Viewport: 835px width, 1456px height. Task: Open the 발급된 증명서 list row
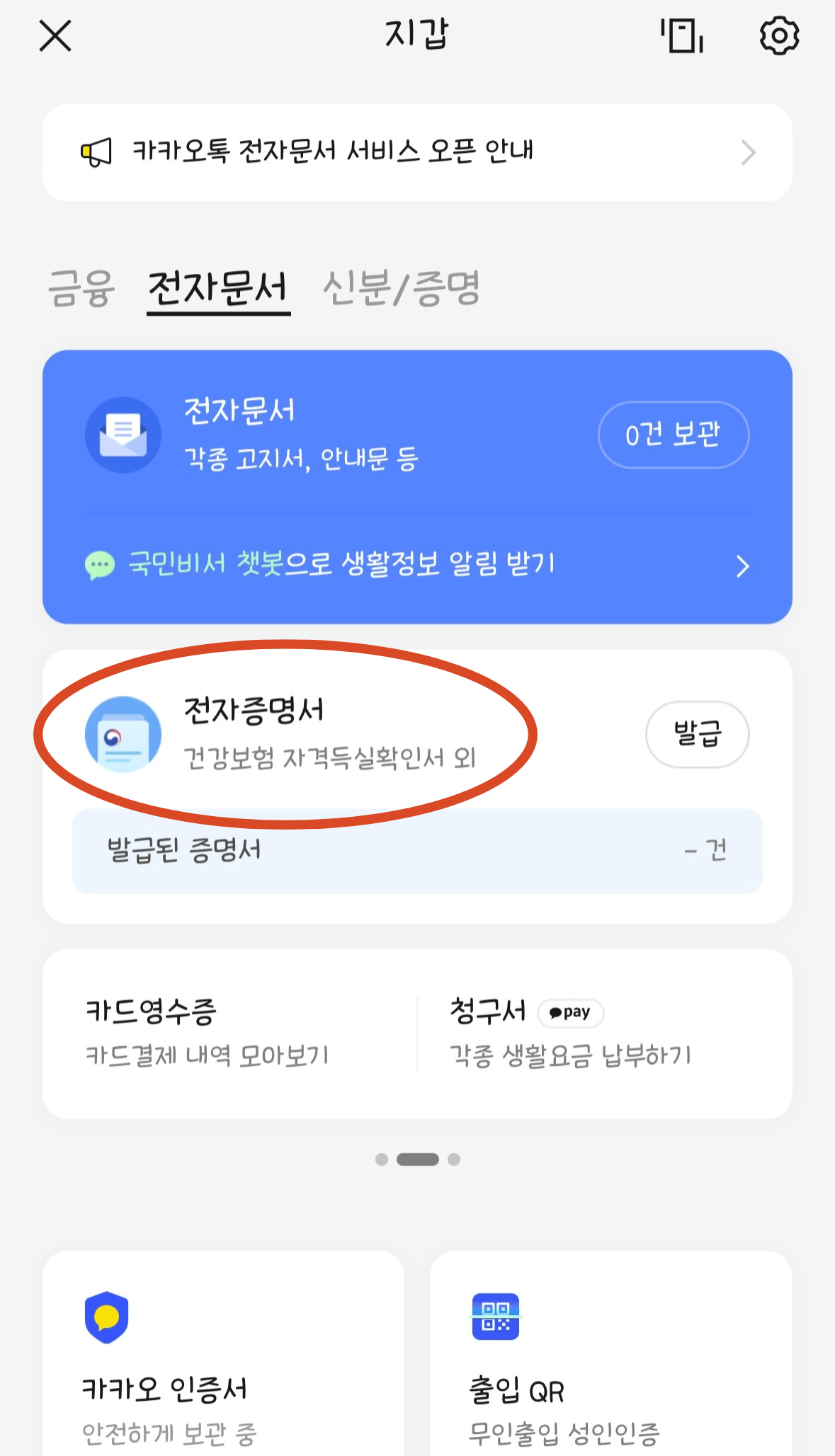pos(418,852)
